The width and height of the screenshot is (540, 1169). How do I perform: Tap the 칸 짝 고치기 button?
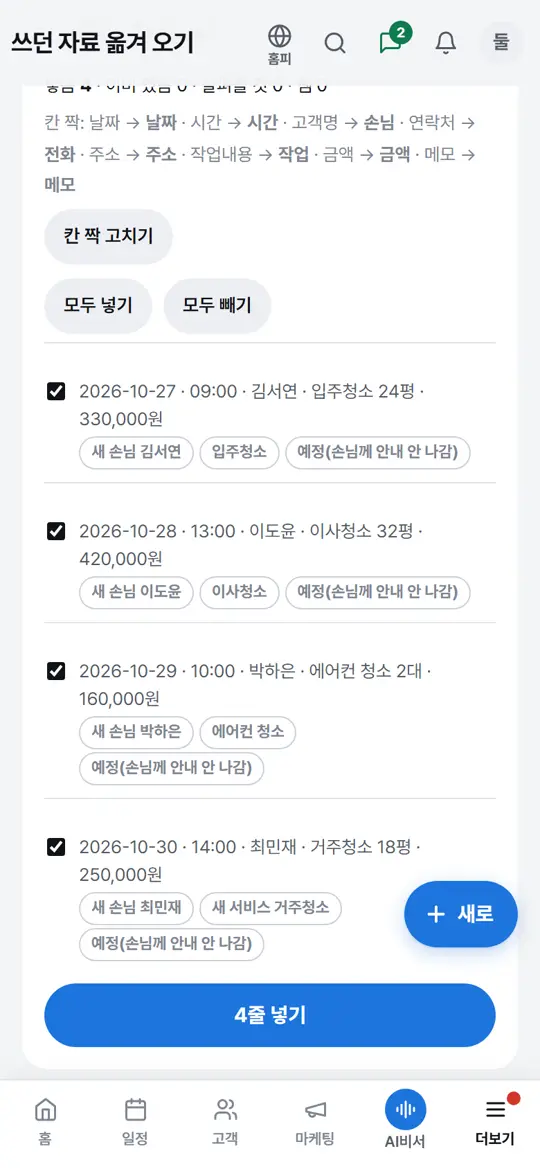click(x=108, y=236)
